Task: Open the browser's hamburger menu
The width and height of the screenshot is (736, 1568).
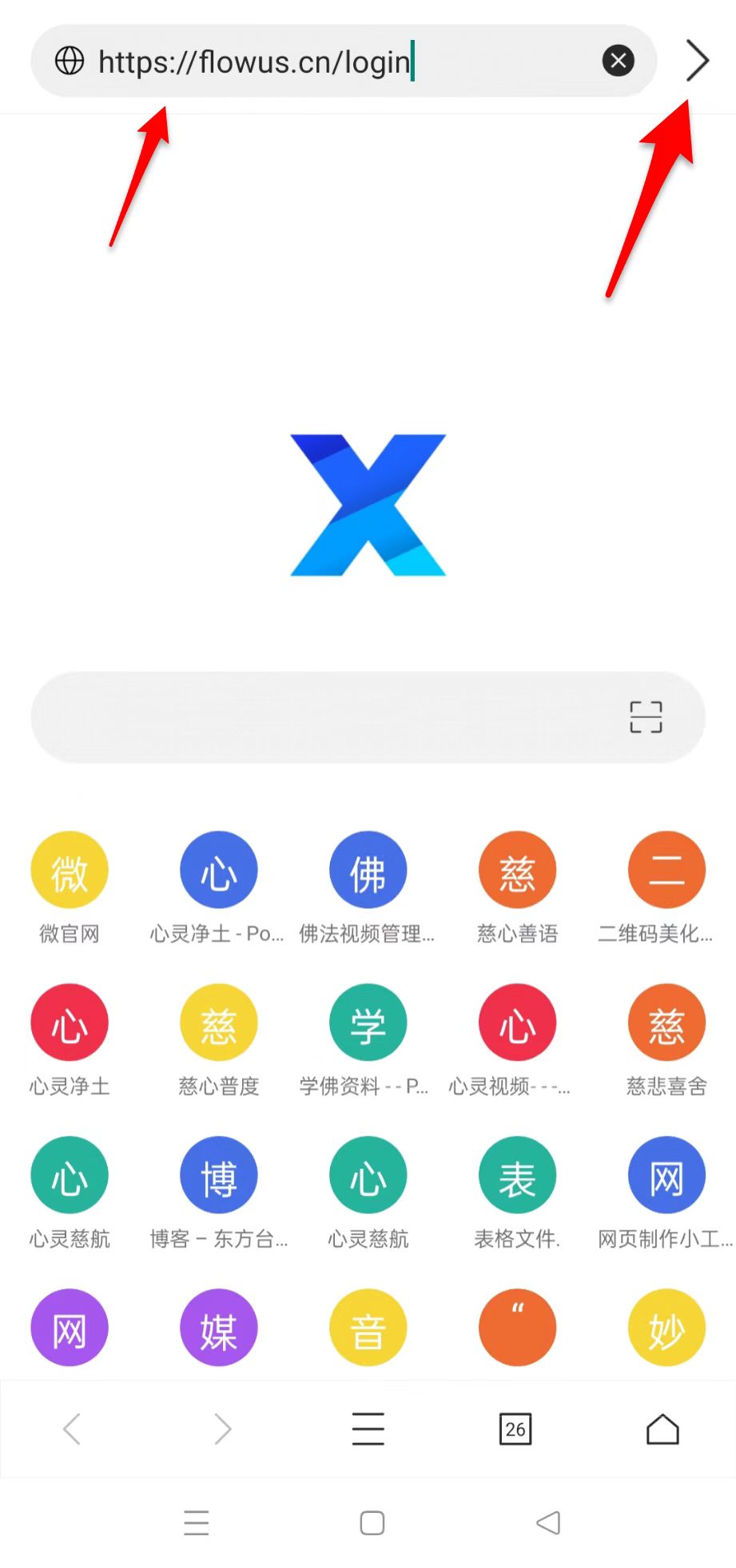Action: coord(368,1429)
